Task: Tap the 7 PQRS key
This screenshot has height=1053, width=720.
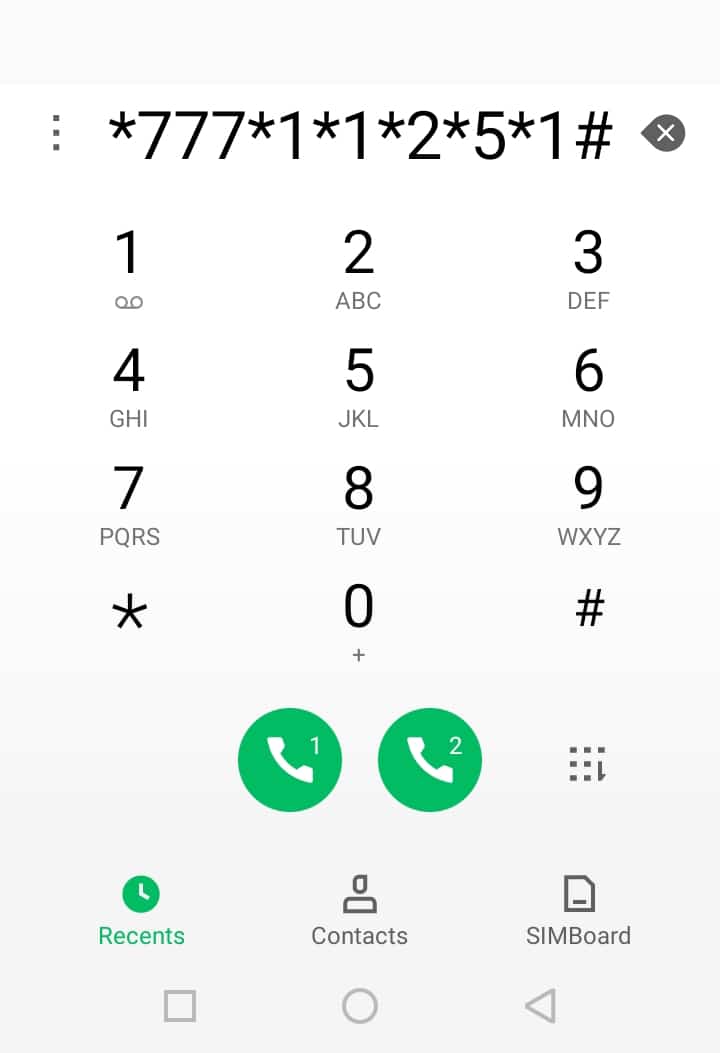Action: point(128,503)
